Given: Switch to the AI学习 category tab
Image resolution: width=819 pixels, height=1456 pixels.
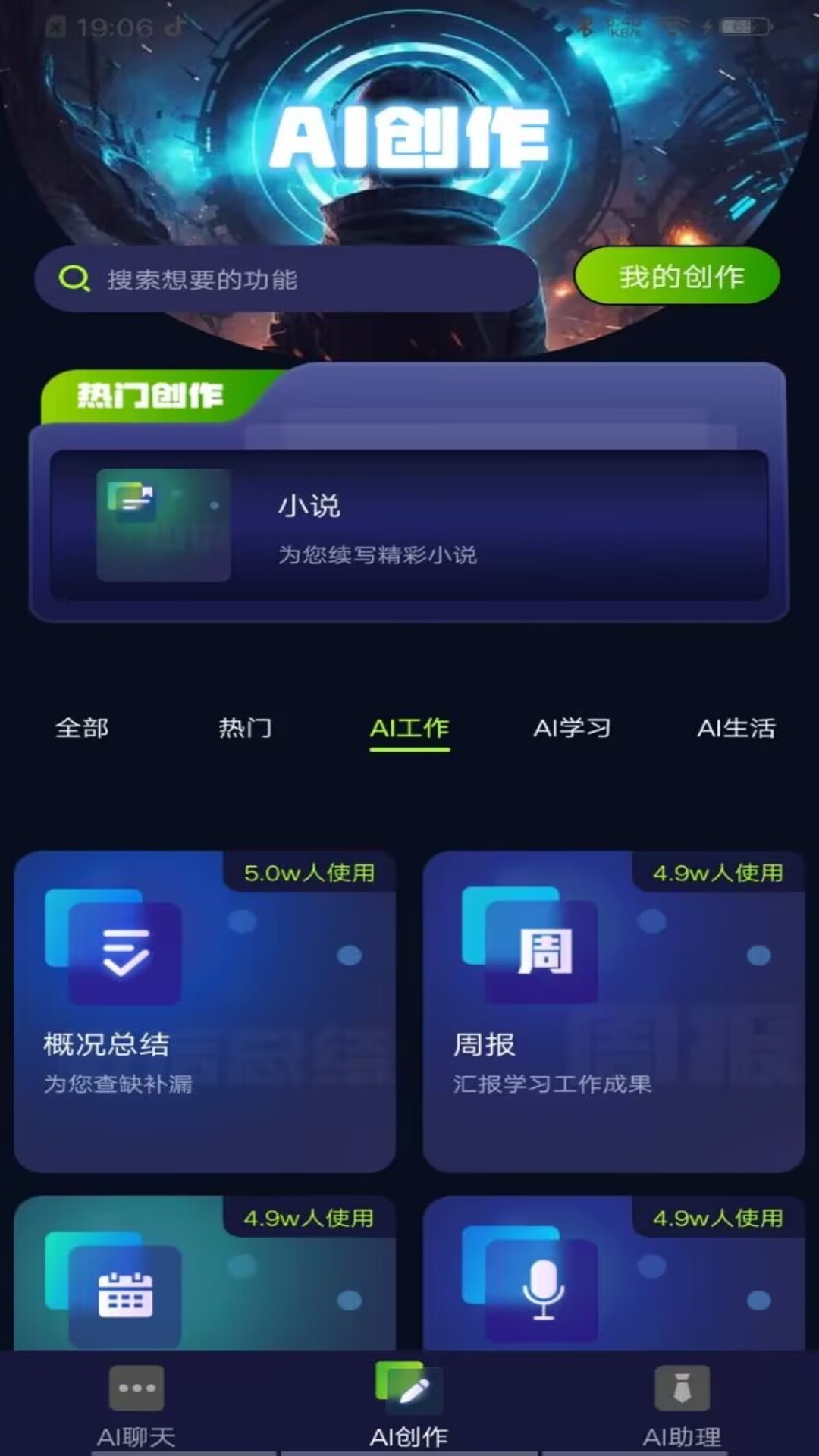Looking at the screenshot, I should [573, 728].
